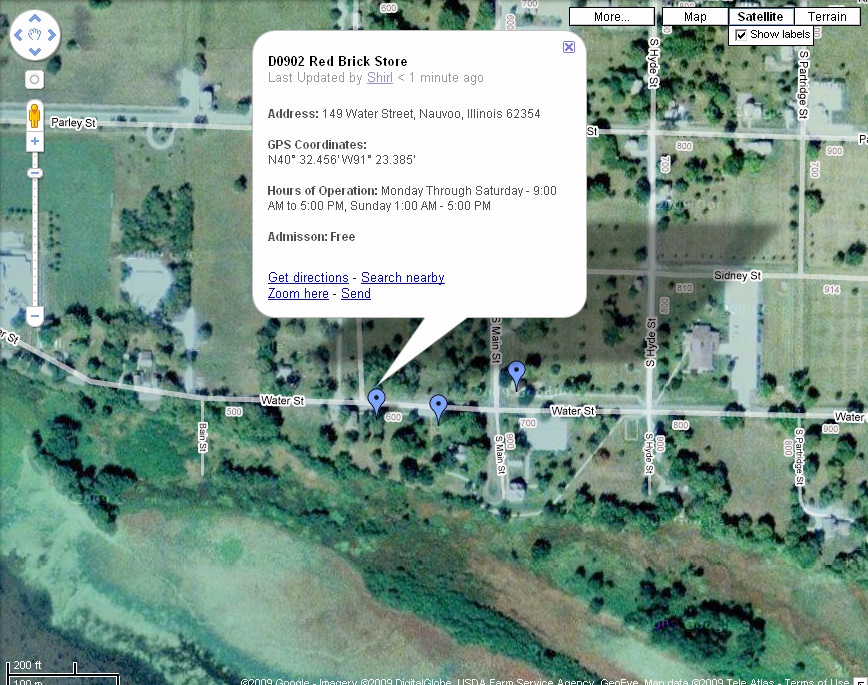Uncheck the Show labels checkbox
868x685 pixels.
click(741, 35)
